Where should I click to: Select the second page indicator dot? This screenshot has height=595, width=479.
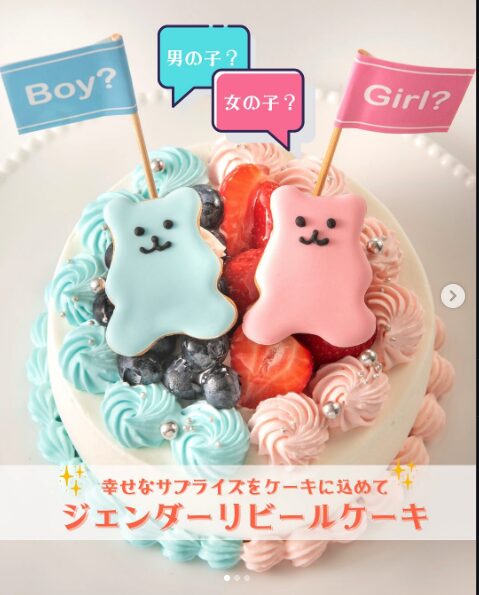237,578
